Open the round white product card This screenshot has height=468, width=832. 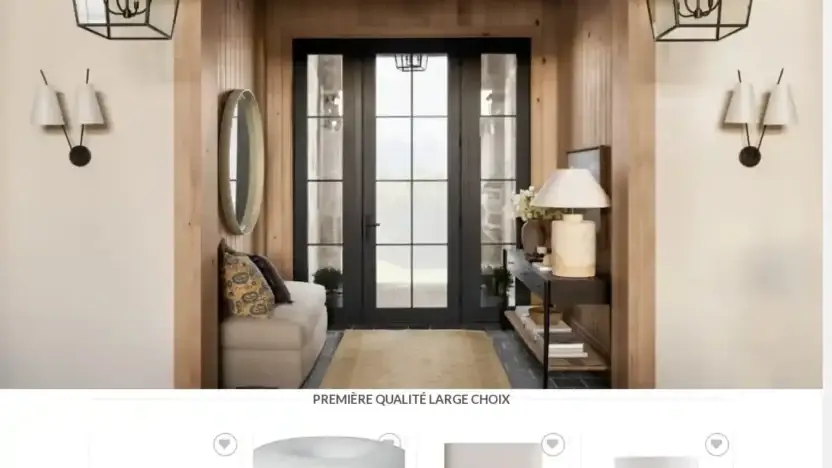pyautogui.click(x=328, y=456)
